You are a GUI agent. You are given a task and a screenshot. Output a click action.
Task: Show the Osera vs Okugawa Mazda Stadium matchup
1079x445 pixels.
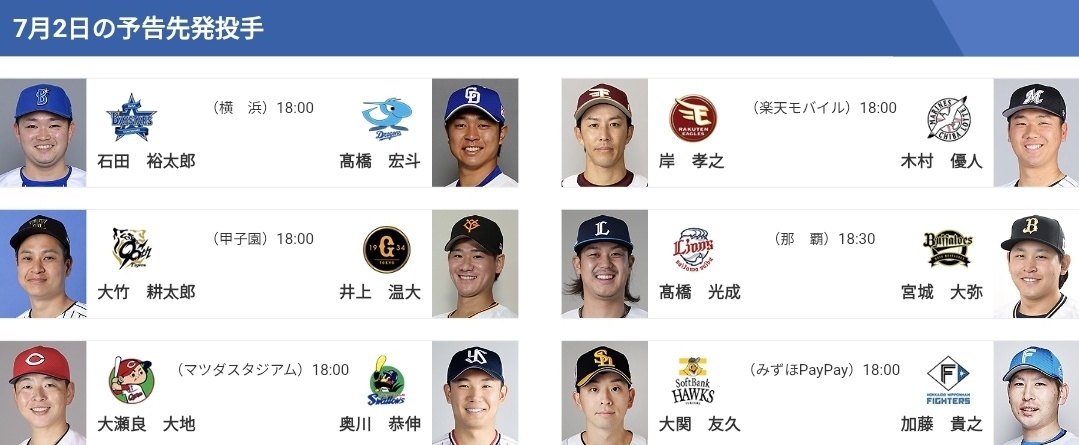(259, 395)
